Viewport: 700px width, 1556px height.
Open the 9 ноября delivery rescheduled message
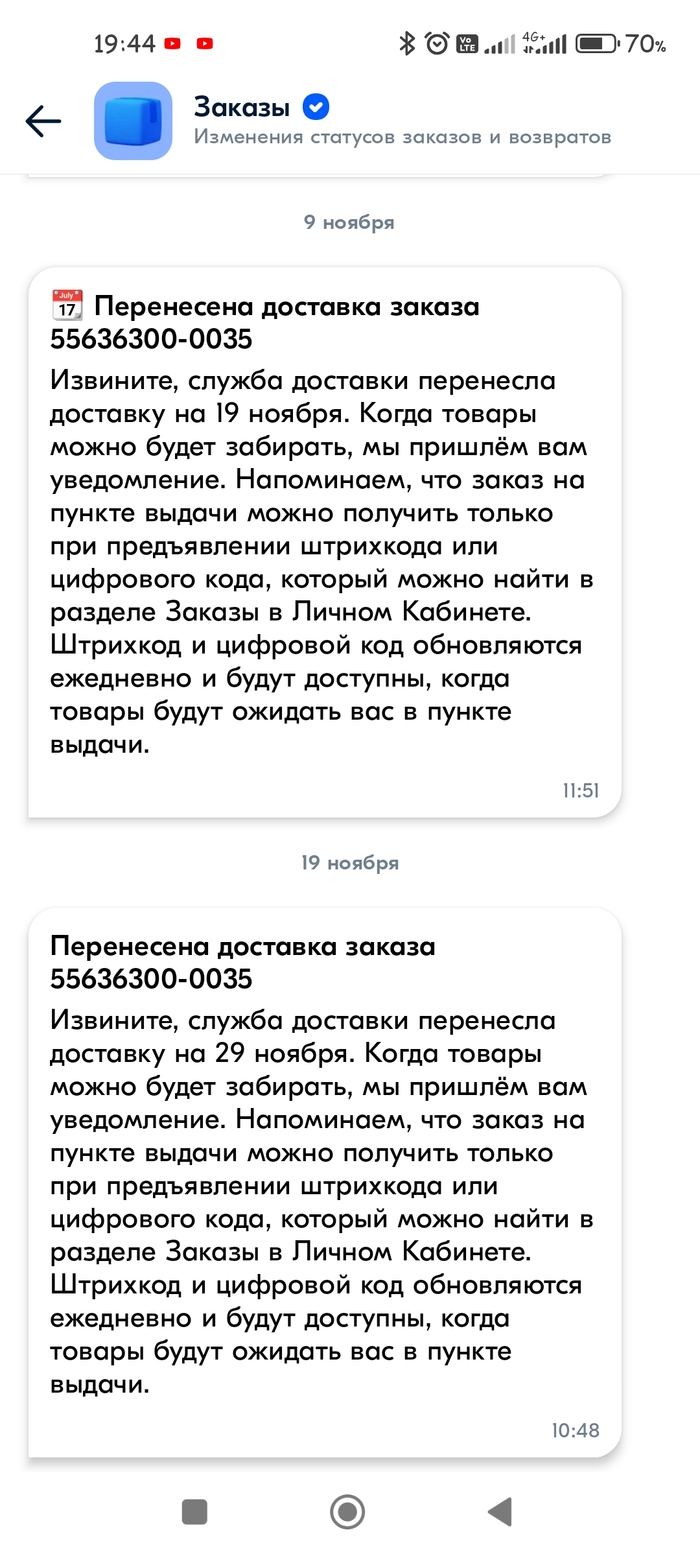click(324, 541)
